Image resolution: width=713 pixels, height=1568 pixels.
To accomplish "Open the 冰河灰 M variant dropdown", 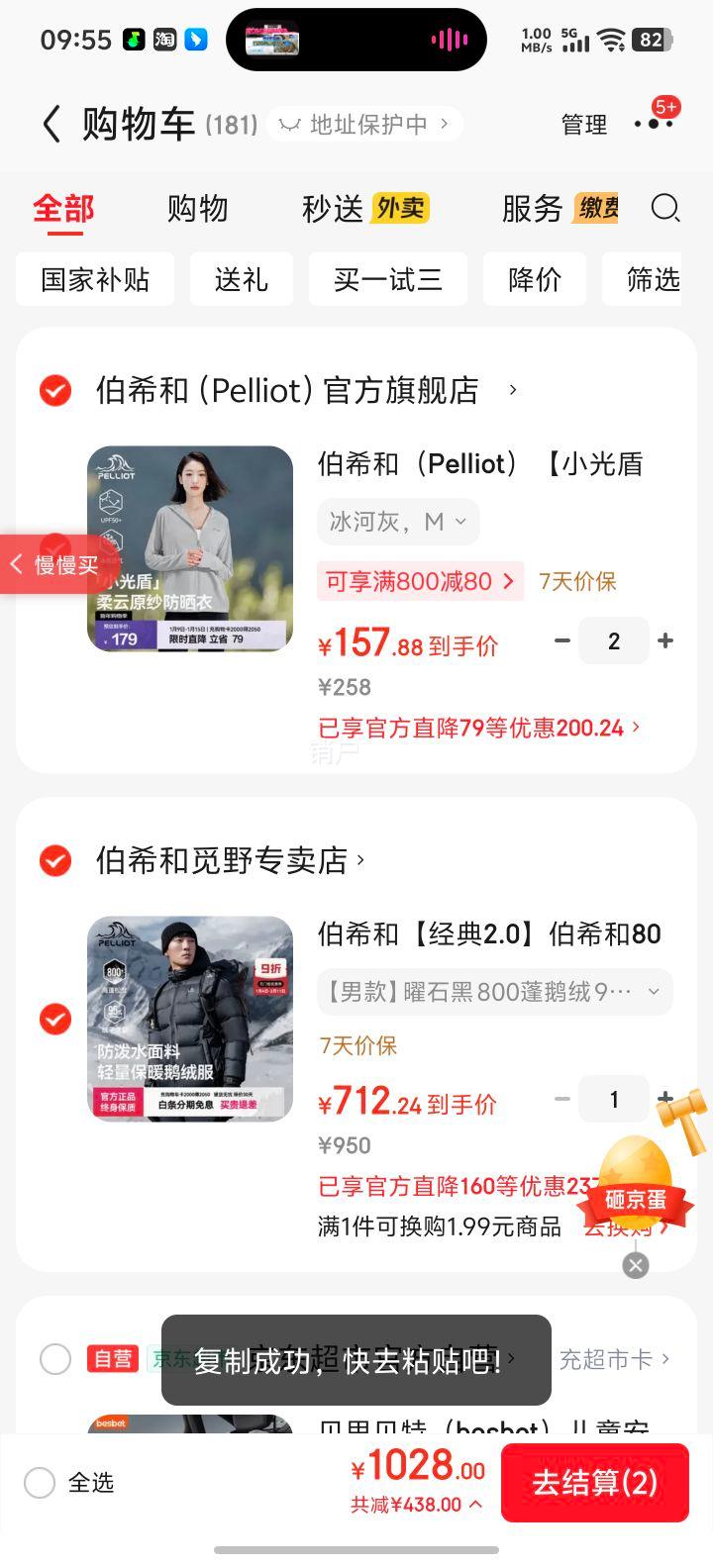I will pos(398,522).
